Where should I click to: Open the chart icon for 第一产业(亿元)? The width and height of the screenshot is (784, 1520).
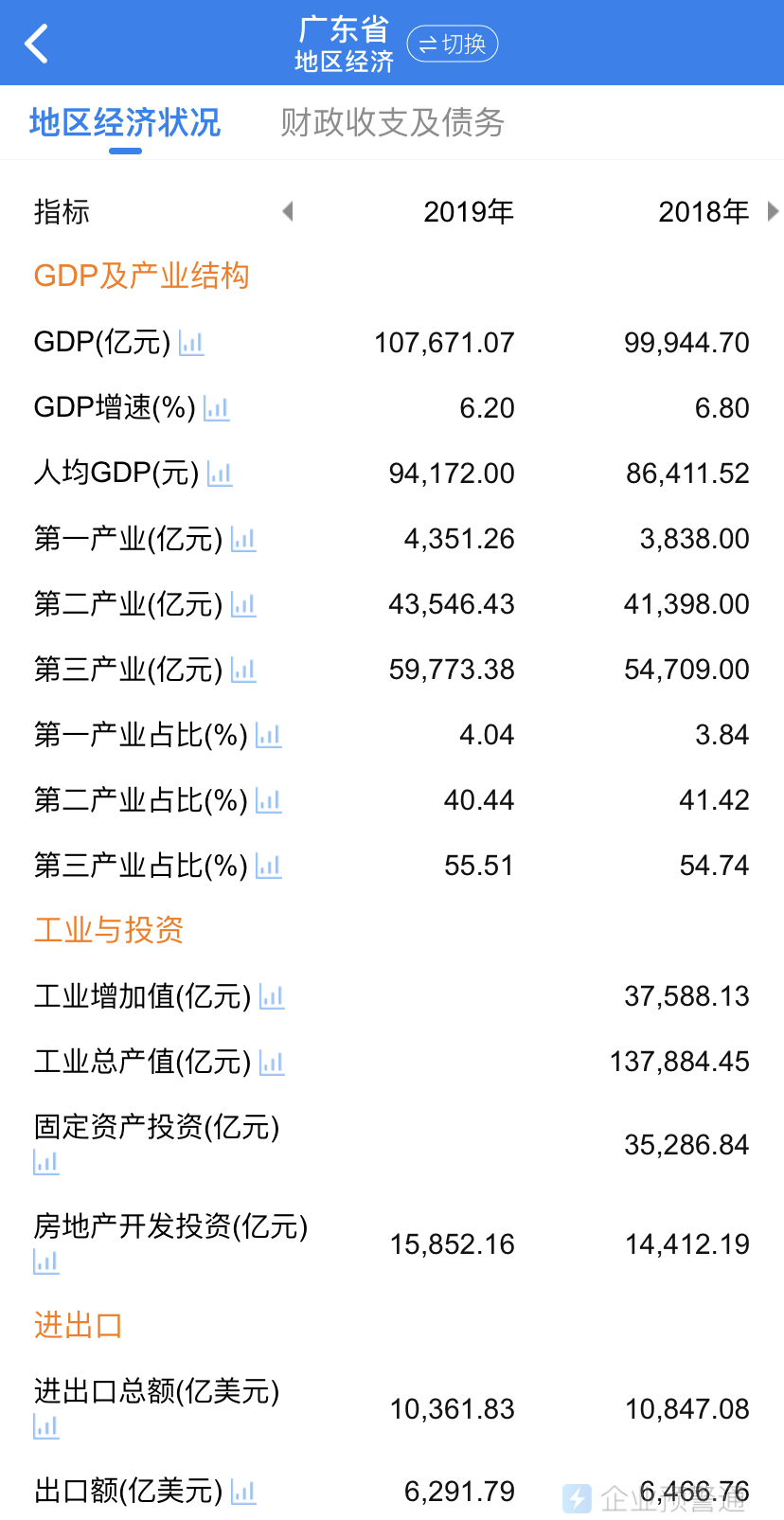pyautogui.click(x=243, y=539)
